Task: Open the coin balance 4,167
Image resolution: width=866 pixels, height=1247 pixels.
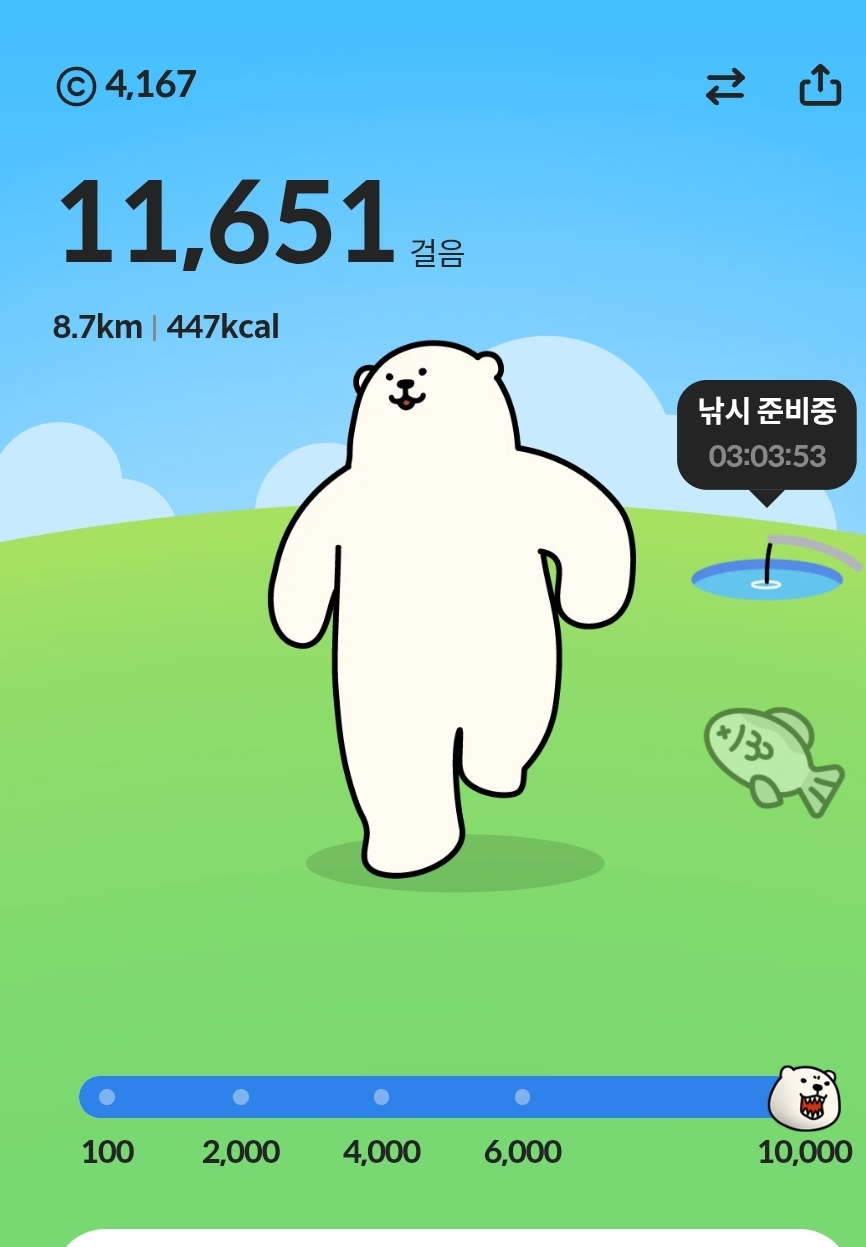Action: pos(126,86)
